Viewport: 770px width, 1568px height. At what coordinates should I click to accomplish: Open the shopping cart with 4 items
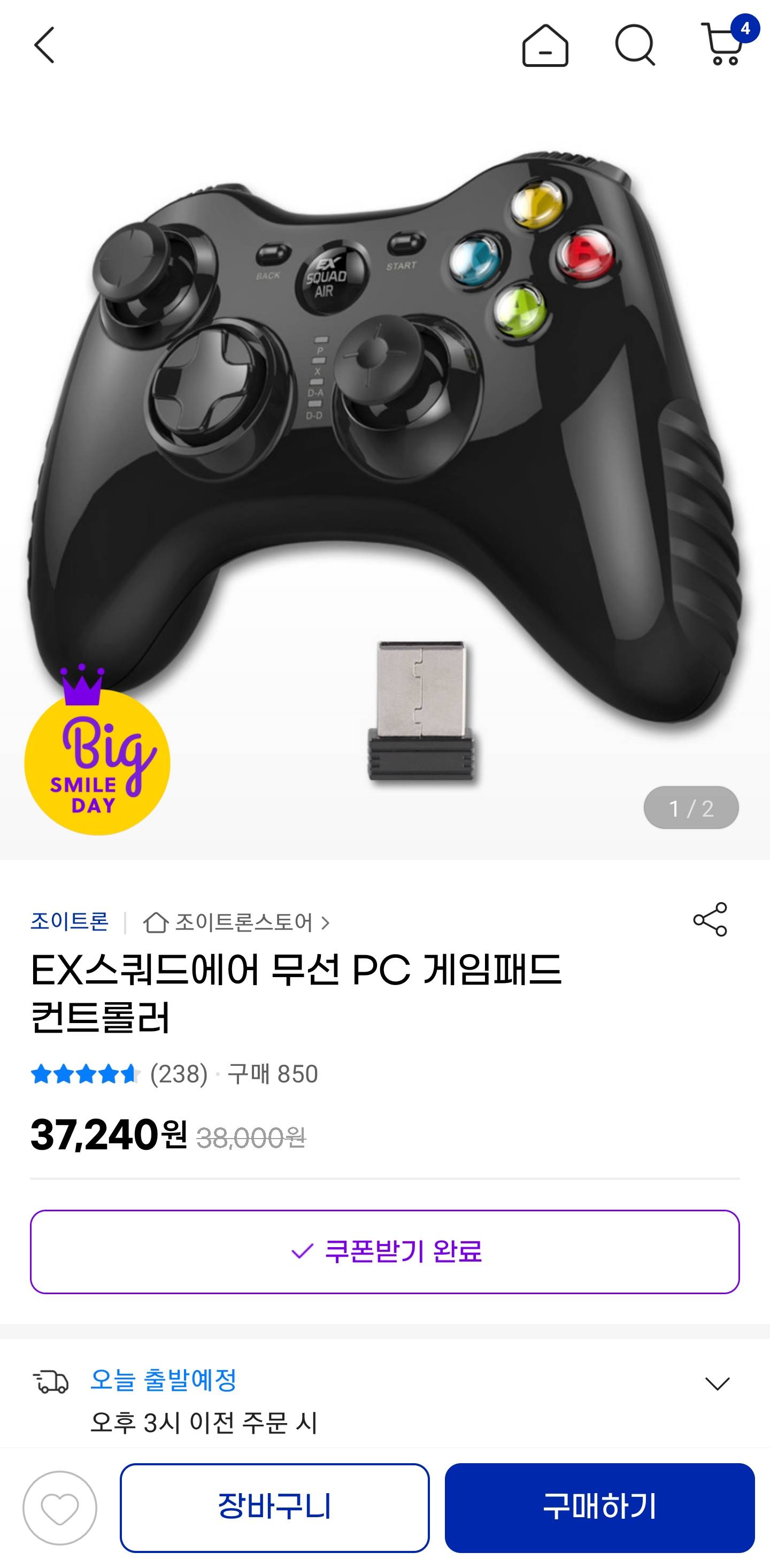coord(723,45)
